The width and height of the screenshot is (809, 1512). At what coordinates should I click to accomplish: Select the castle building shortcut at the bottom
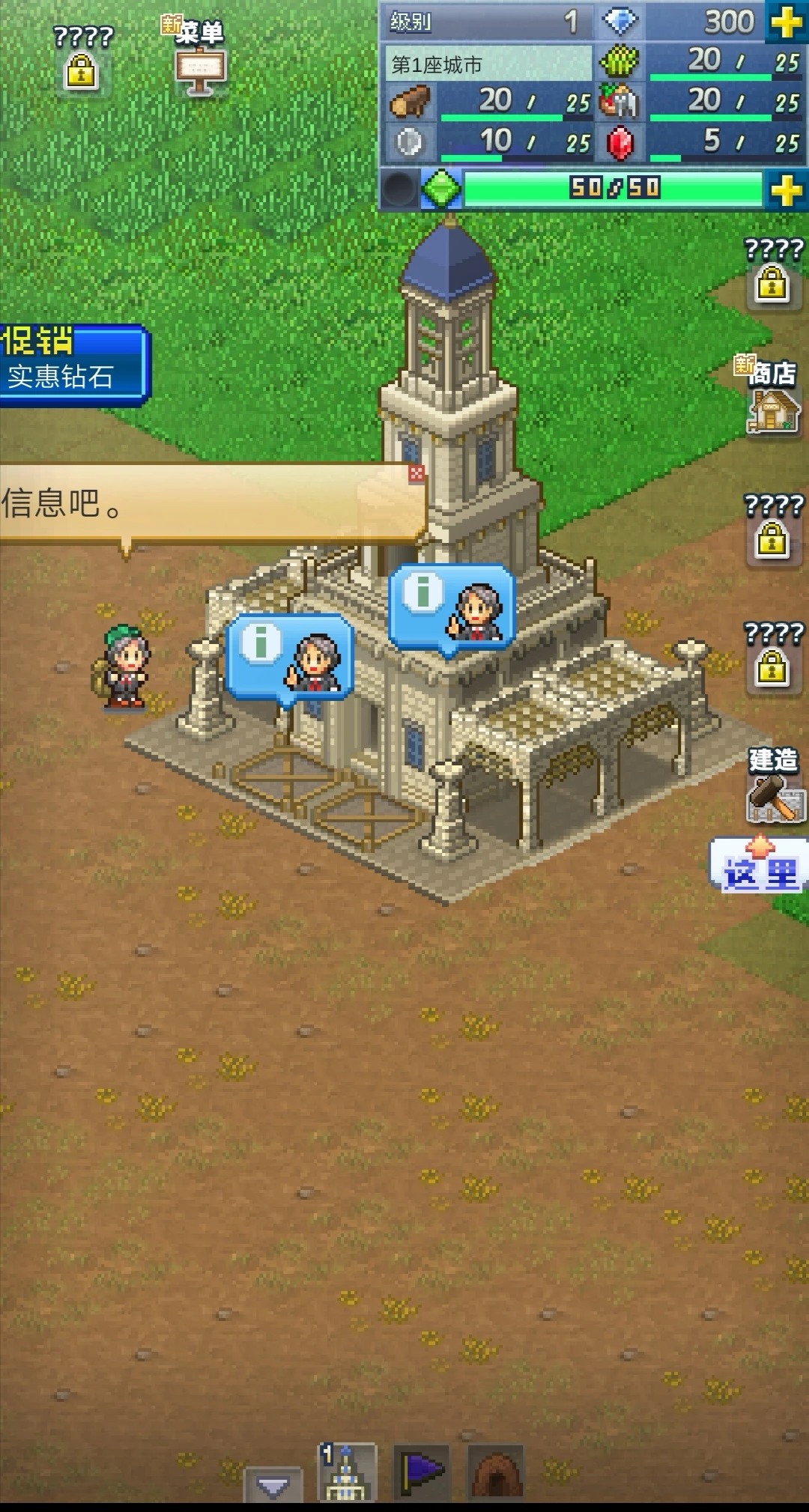tap(347, 1473)
